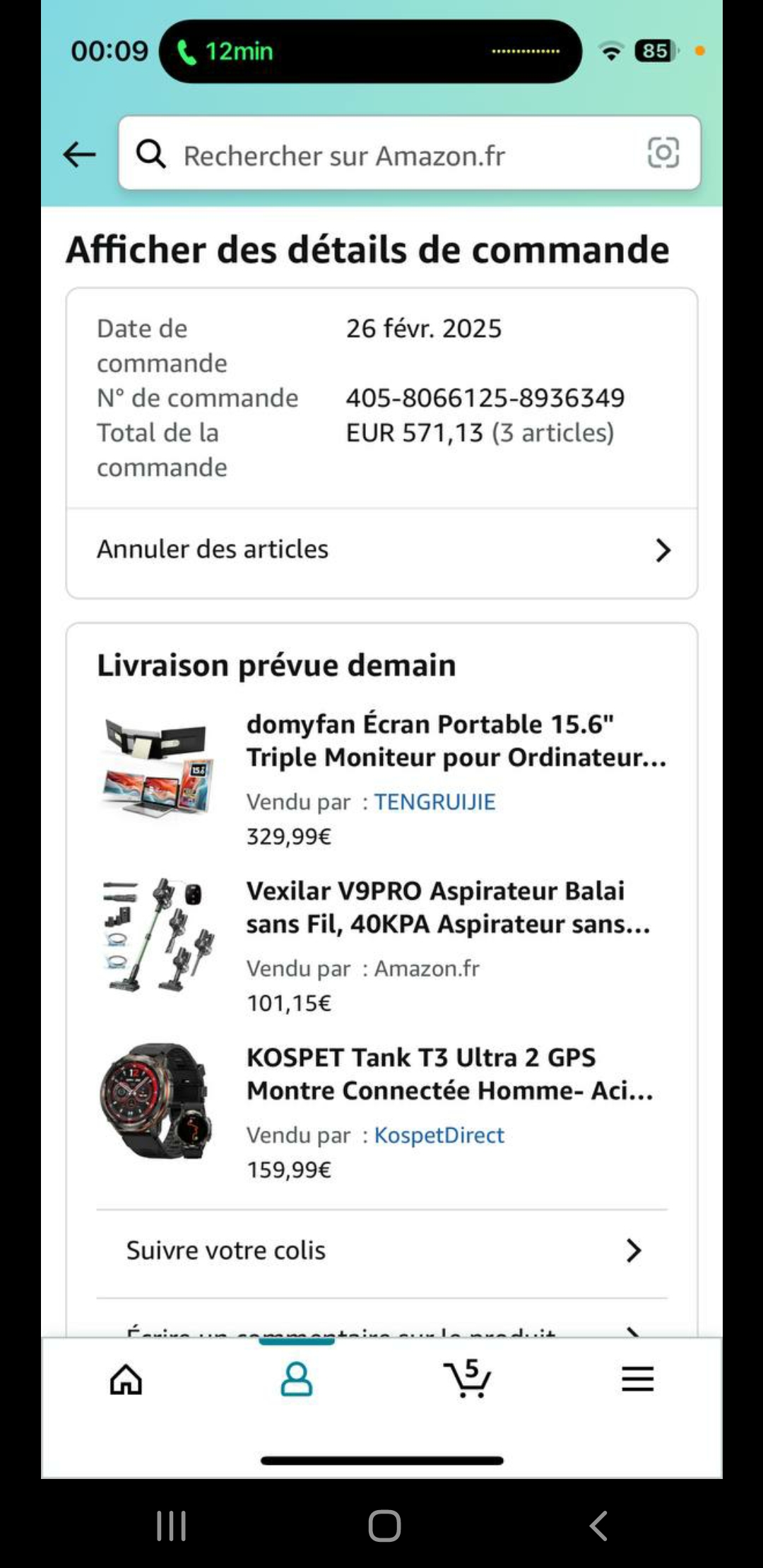Open the domyfan Écran Portable product
This screenshot has height=1568, width=763.
(456, 740)
